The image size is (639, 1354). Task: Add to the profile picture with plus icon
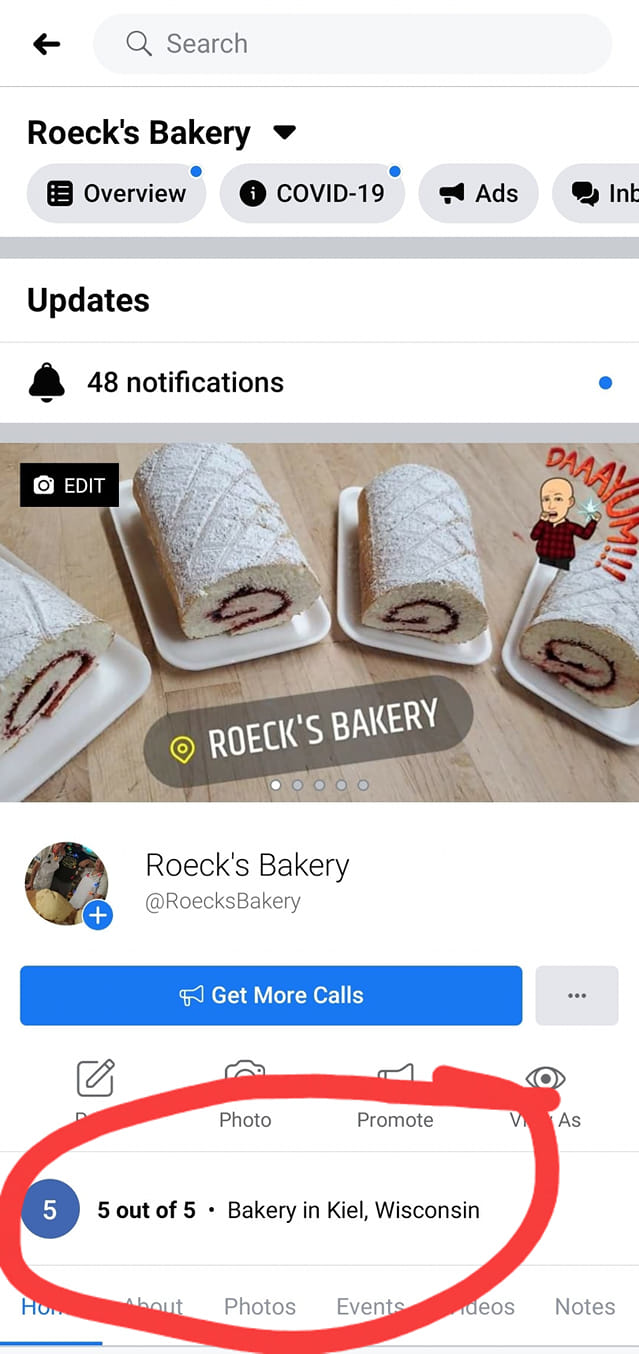click(98, 914)
